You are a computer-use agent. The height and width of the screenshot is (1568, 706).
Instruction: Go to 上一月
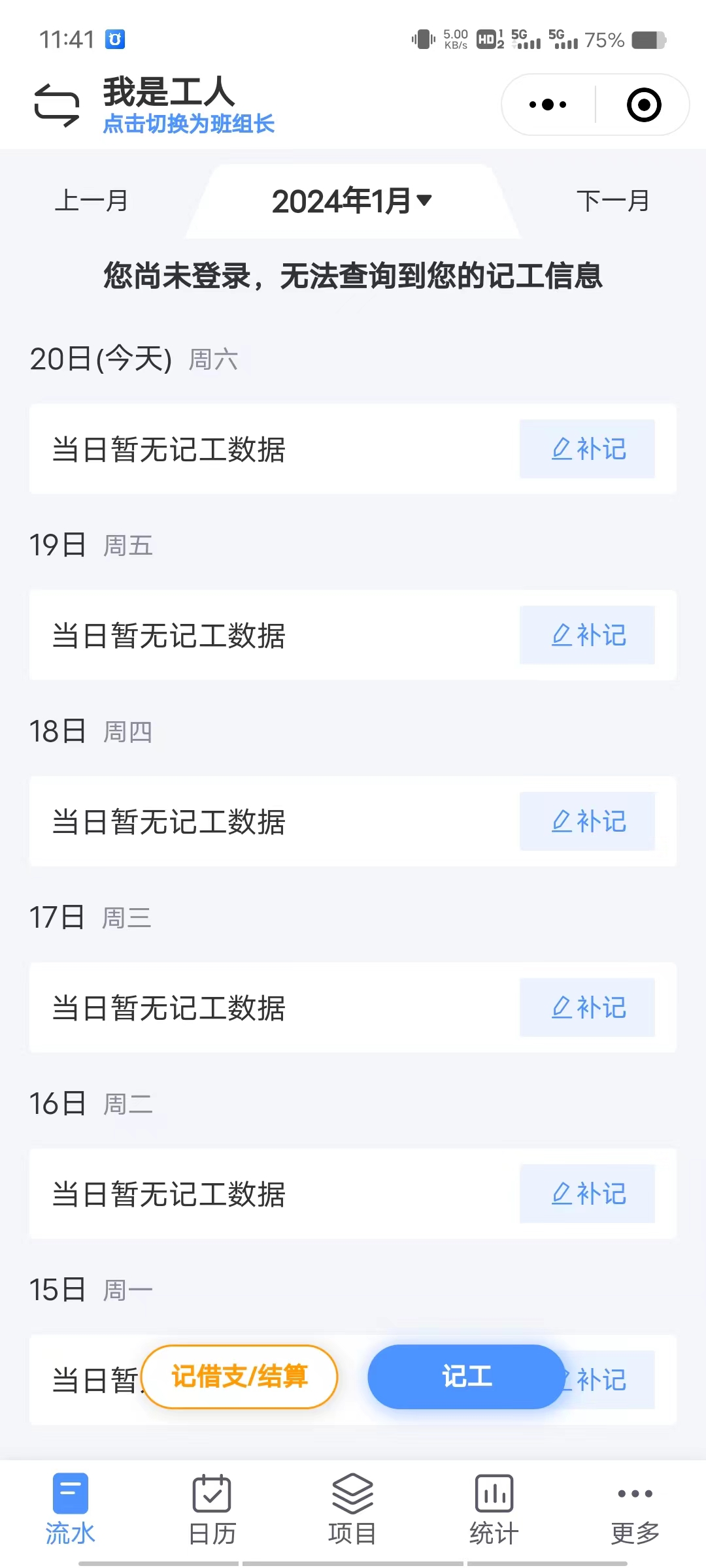[x=92, y=201]
